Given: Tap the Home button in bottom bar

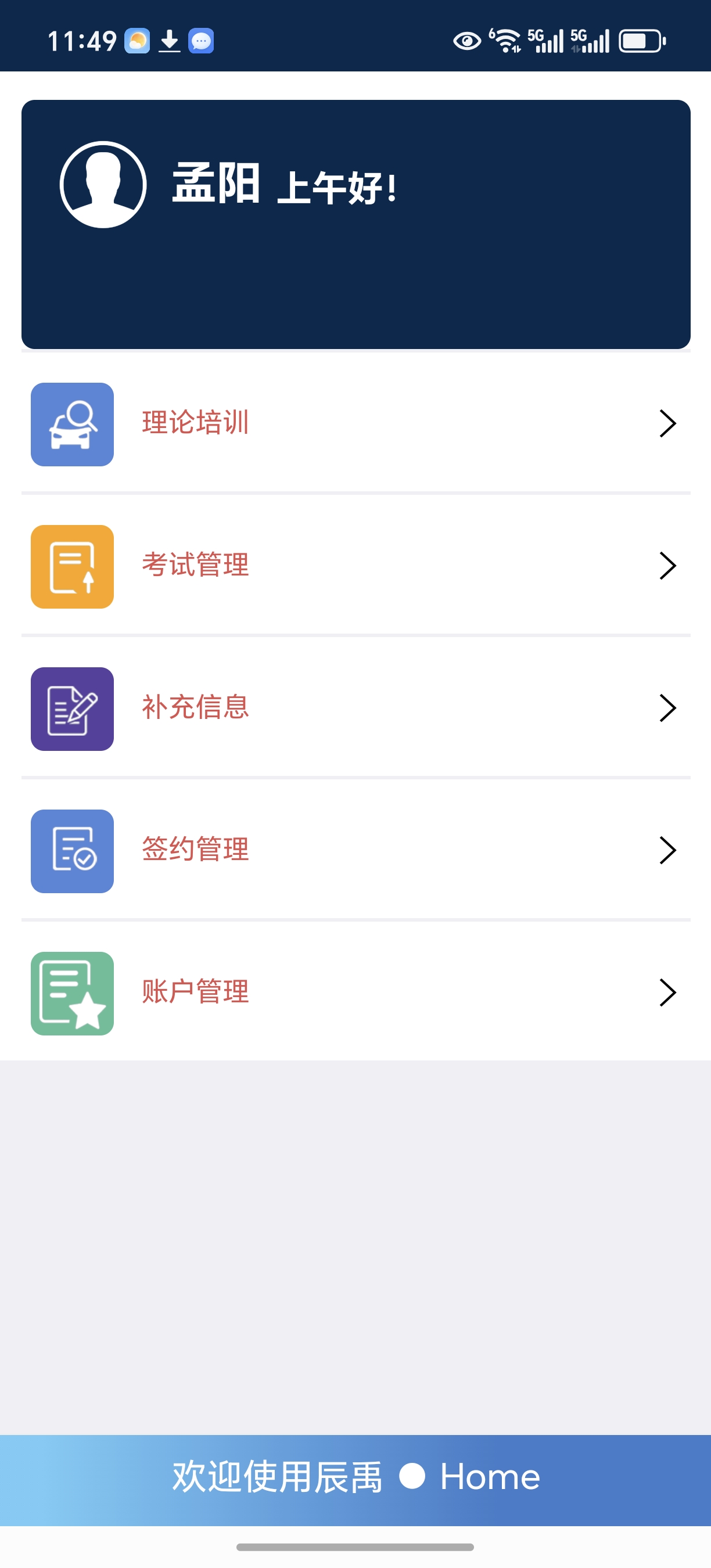Looking at the screenshot, I should point(490,1477).
